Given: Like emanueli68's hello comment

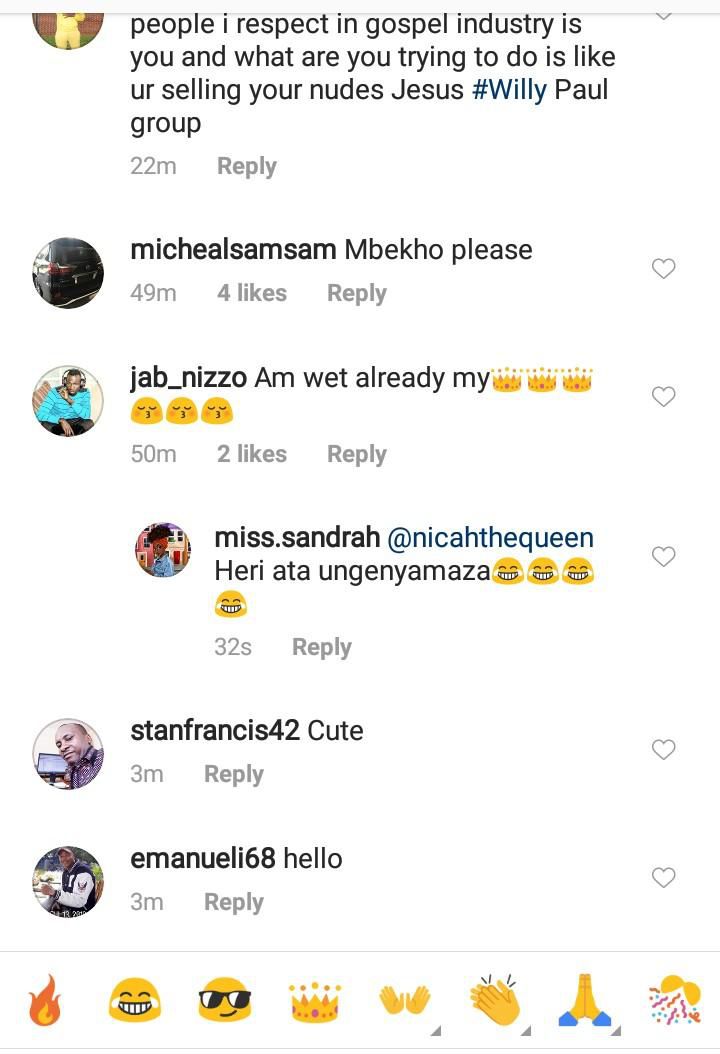Looking at the screenshot, I should coord(663,877).
